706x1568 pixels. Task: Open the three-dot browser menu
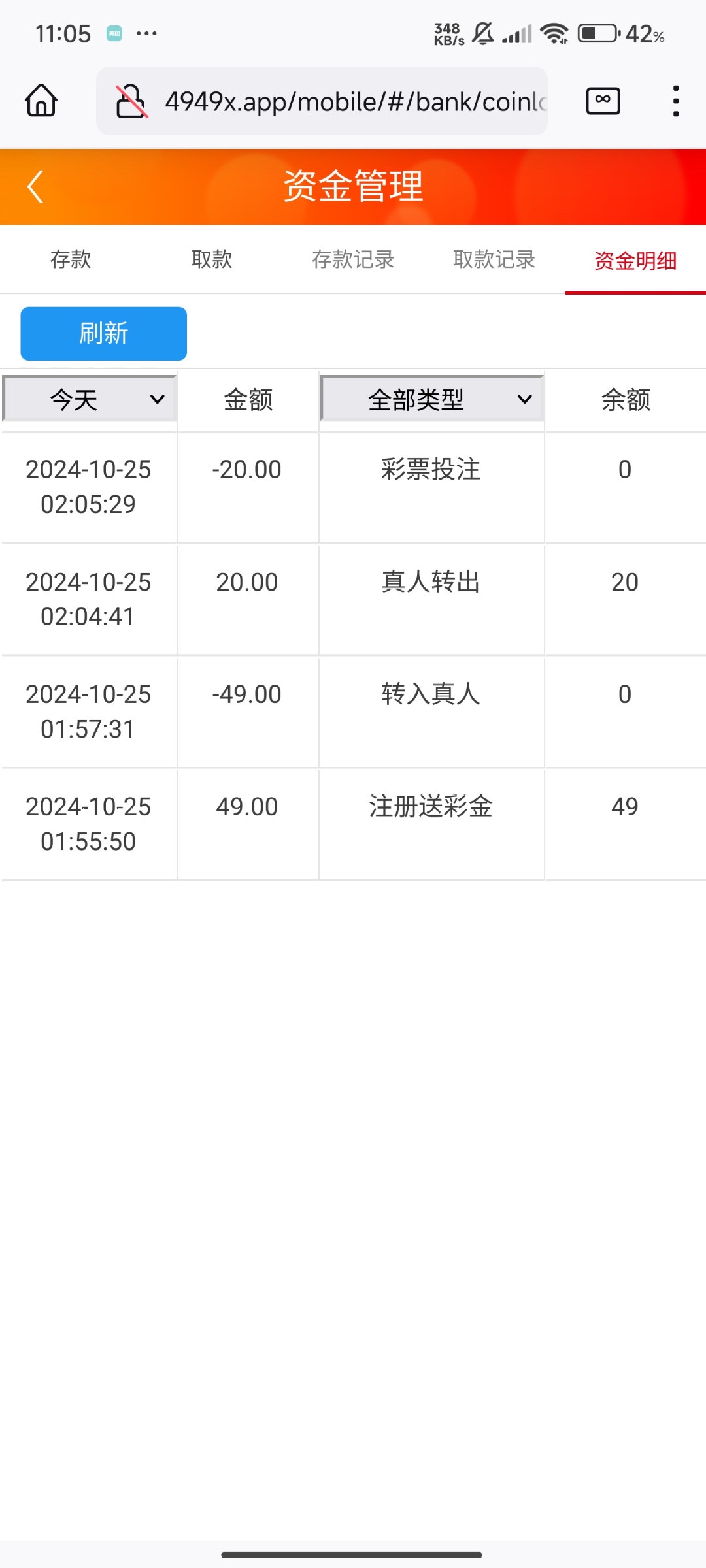click(x=676, y=101)
